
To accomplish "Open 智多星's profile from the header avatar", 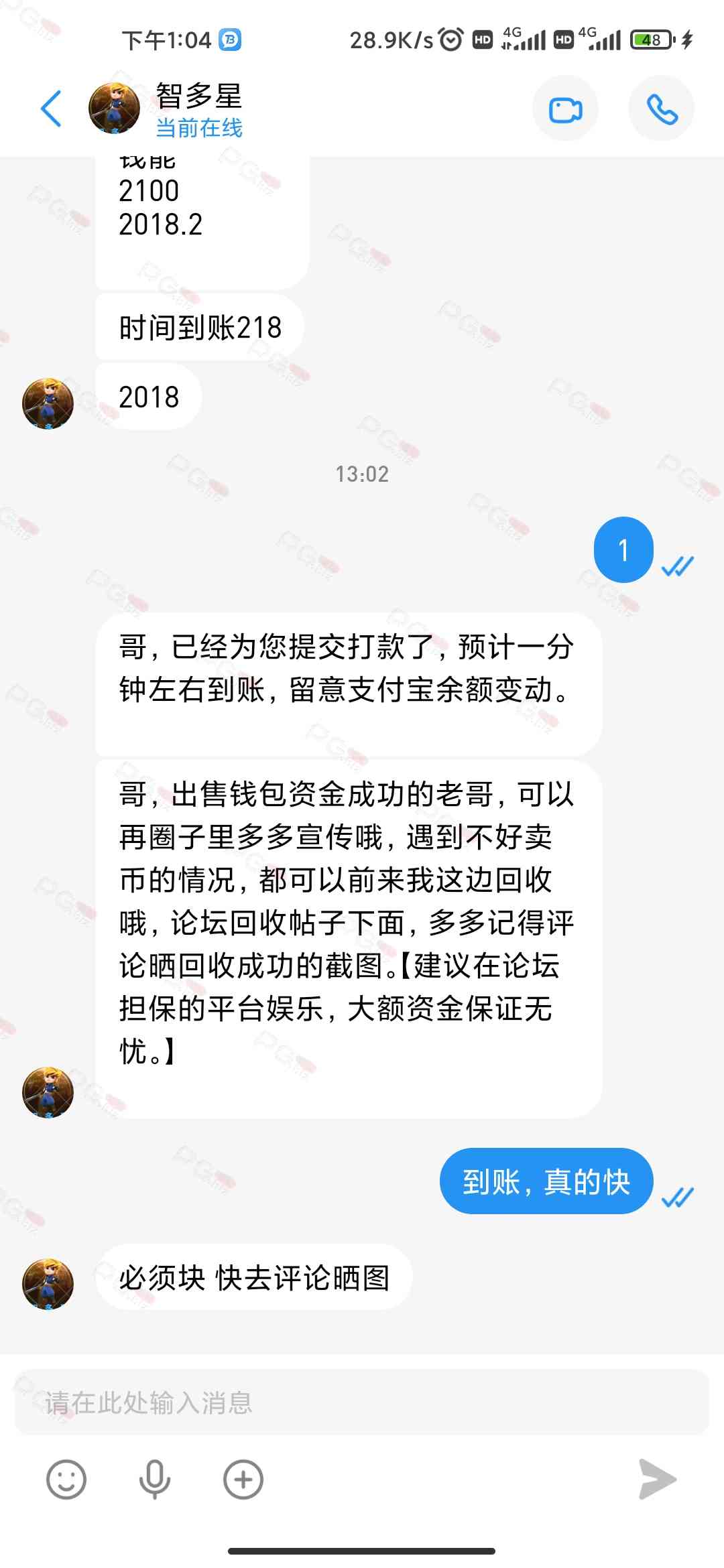I will tap(114, 109).
